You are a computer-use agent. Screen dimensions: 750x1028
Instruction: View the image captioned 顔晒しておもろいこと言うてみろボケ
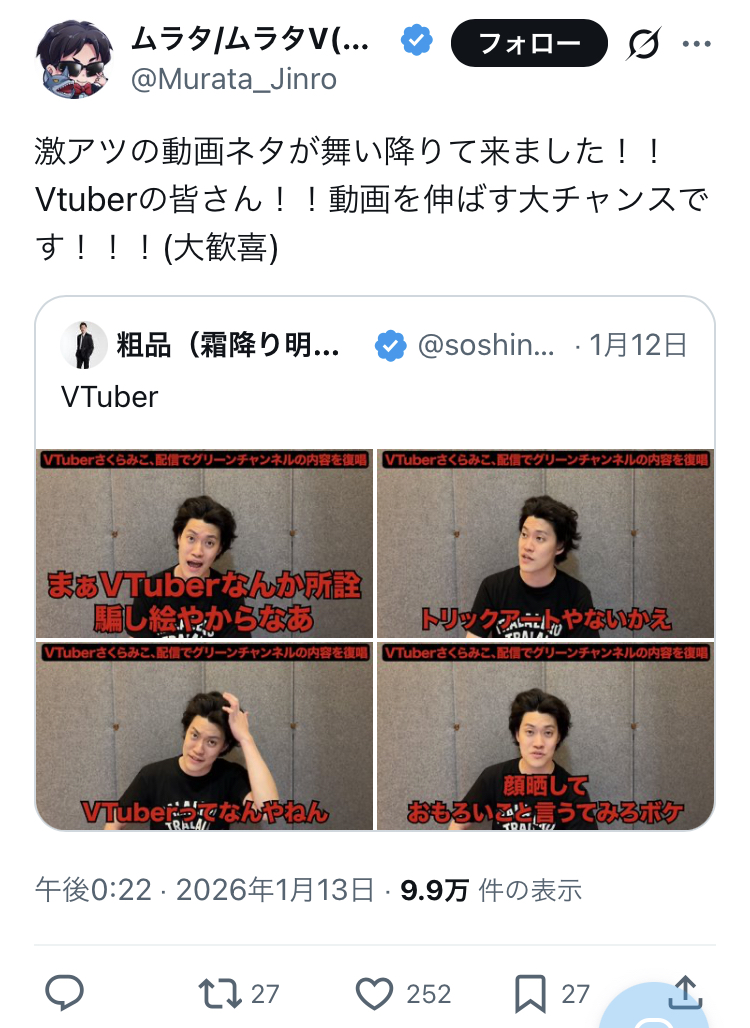coord(545,735)
